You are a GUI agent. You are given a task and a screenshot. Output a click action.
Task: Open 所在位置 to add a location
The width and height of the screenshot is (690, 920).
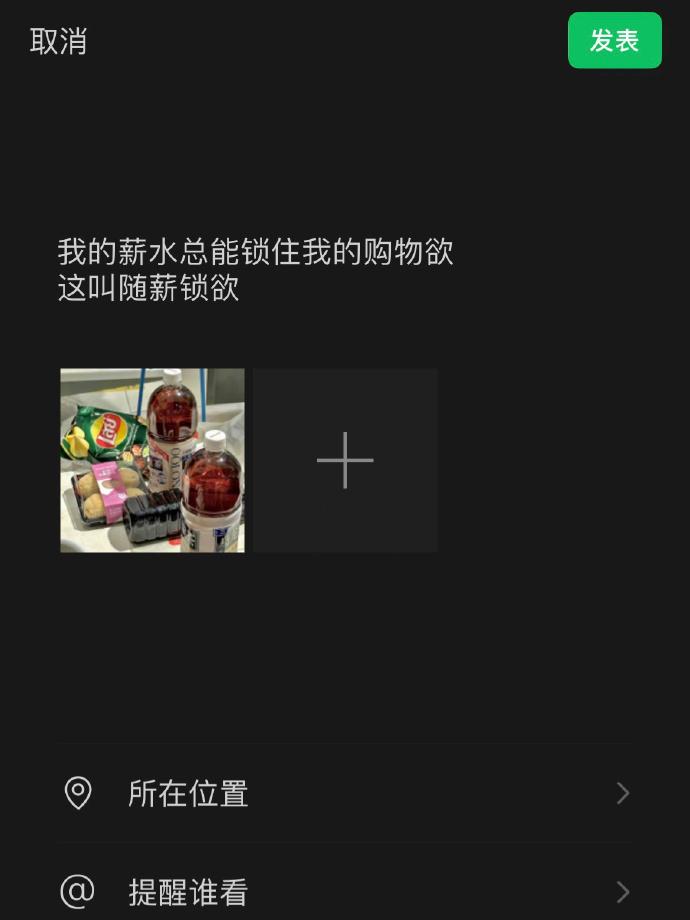pos(344,793)
